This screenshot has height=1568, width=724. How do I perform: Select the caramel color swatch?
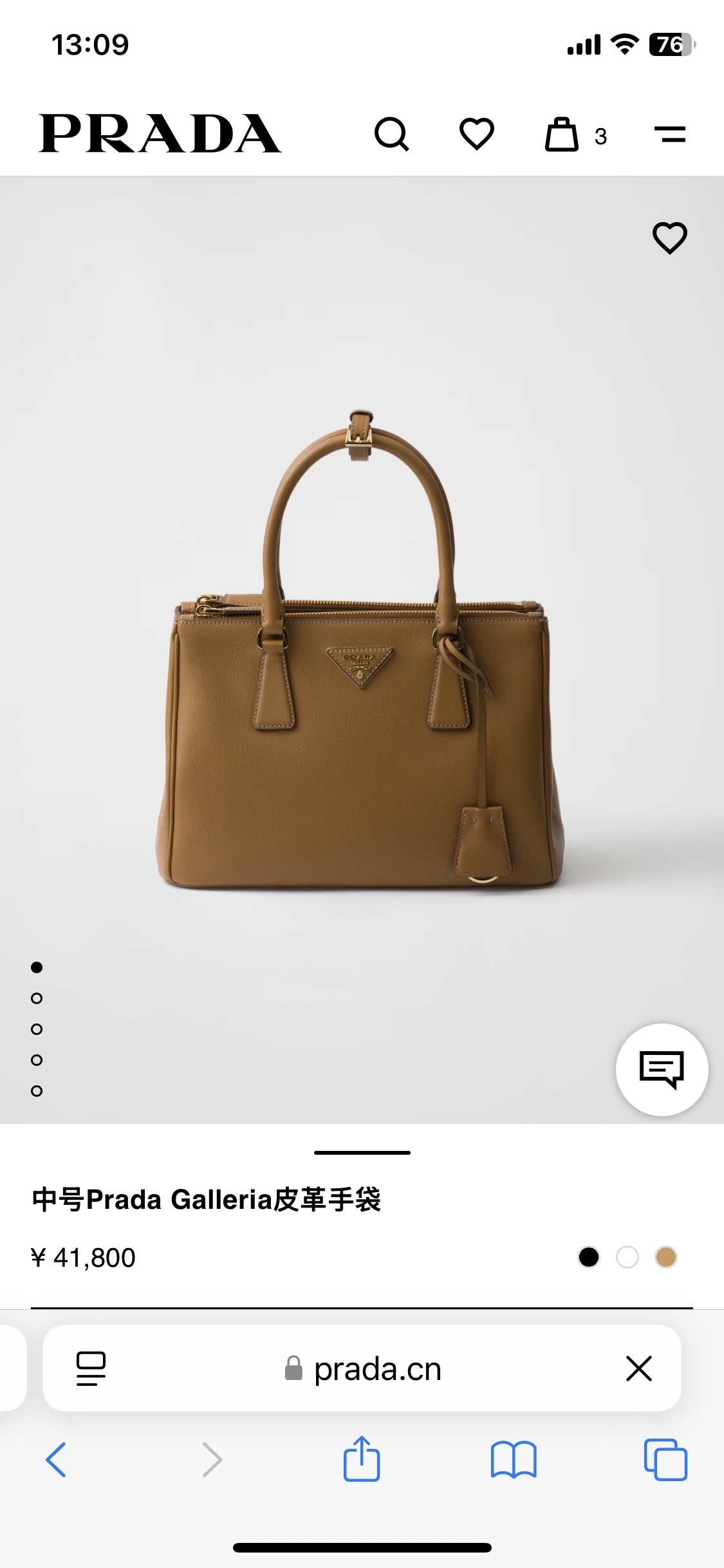[x=666, y=1257]
